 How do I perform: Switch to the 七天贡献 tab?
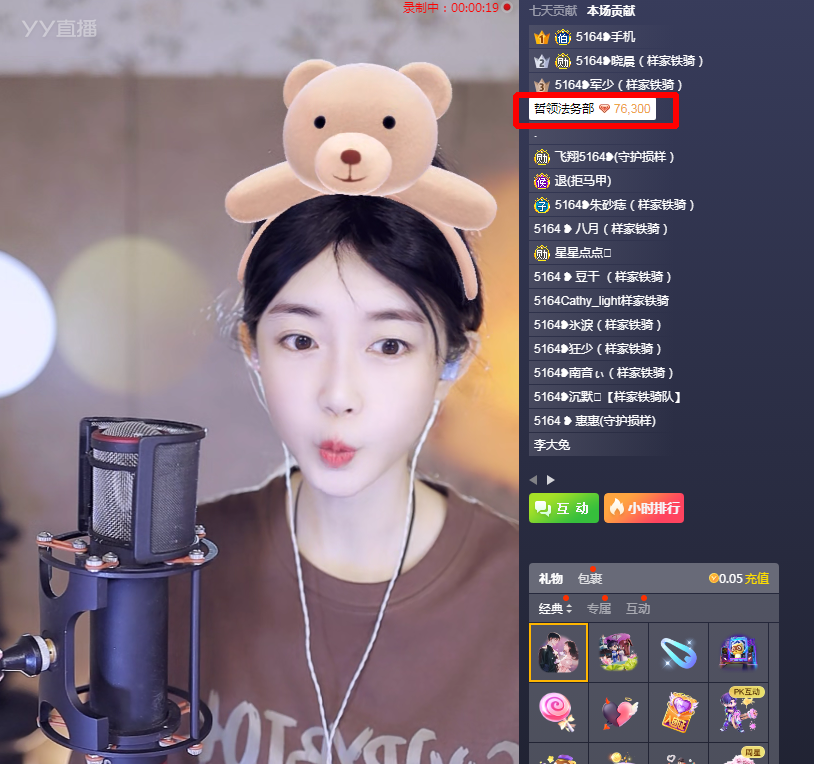553,11
